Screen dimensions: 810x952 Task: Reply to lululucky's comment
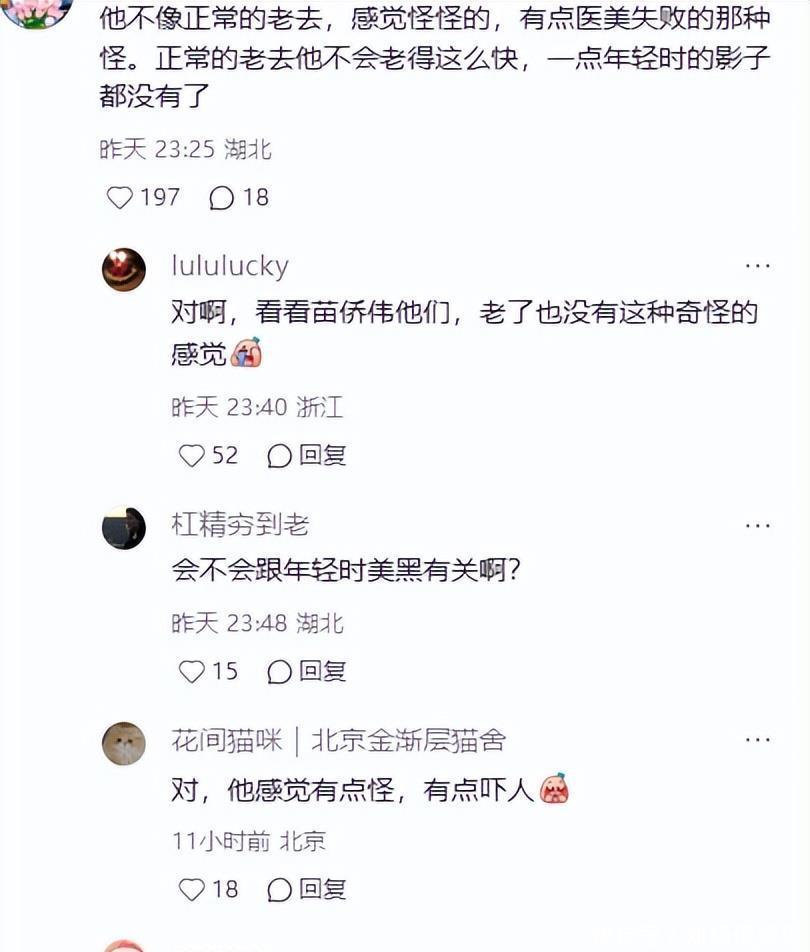[308, 456]
